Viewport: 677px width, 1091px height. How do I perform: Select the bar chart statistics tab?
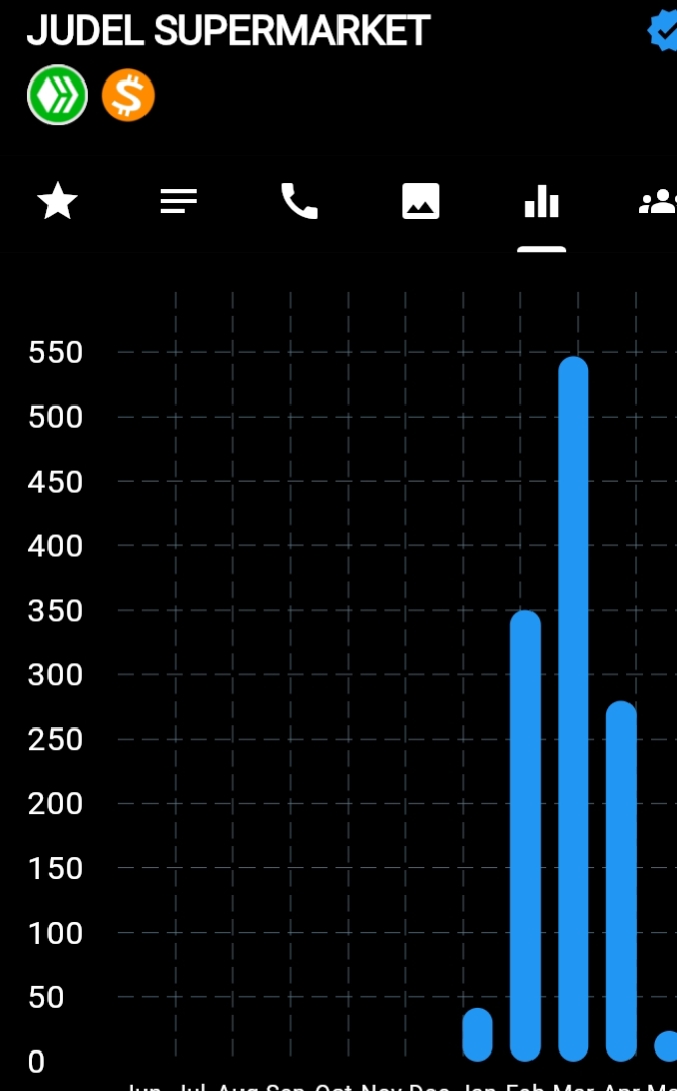(541, 202)
